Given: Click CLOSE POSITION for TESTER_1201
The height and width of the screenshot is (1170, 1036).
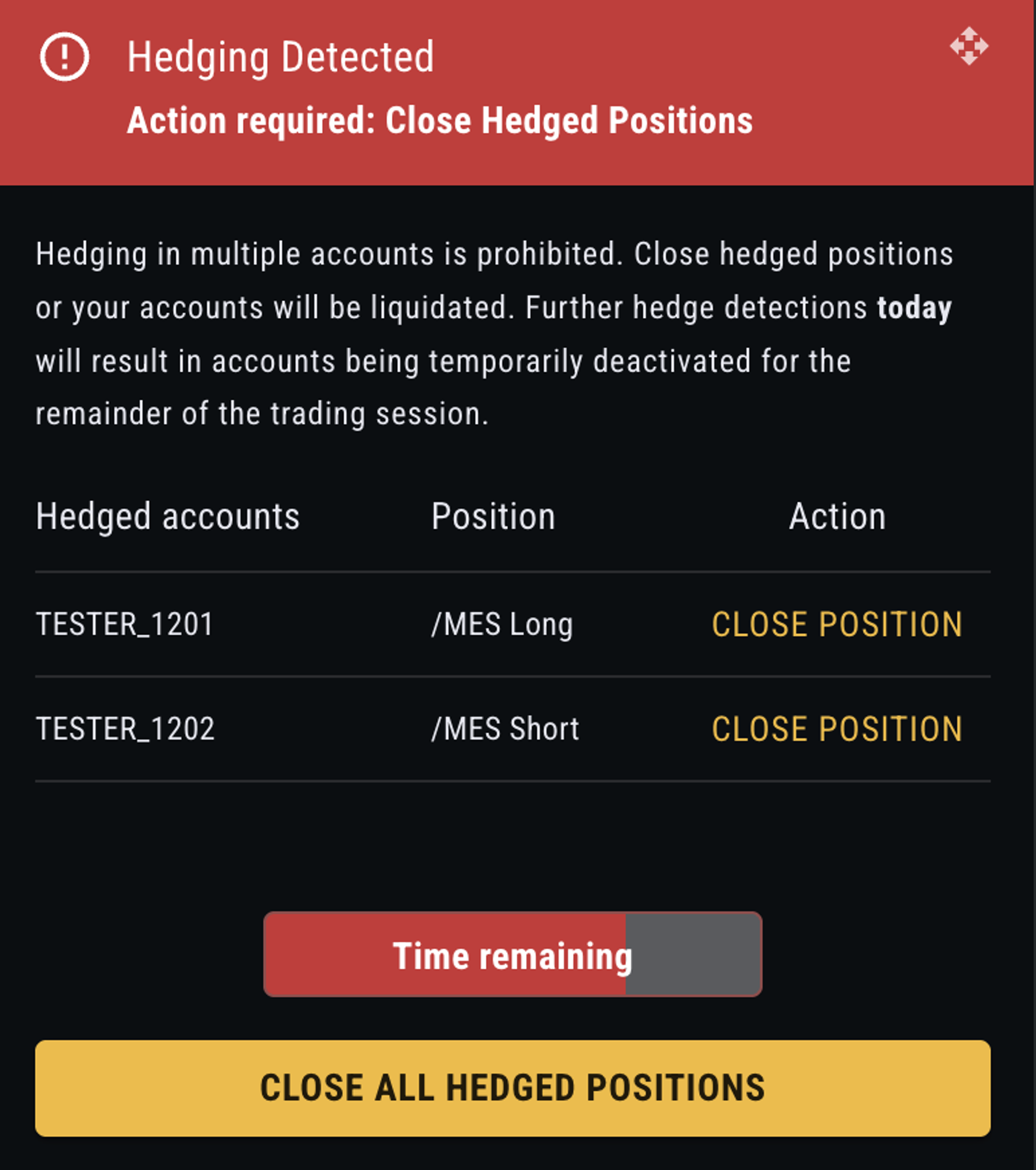Looking at the screenshot, I should 837,625.
